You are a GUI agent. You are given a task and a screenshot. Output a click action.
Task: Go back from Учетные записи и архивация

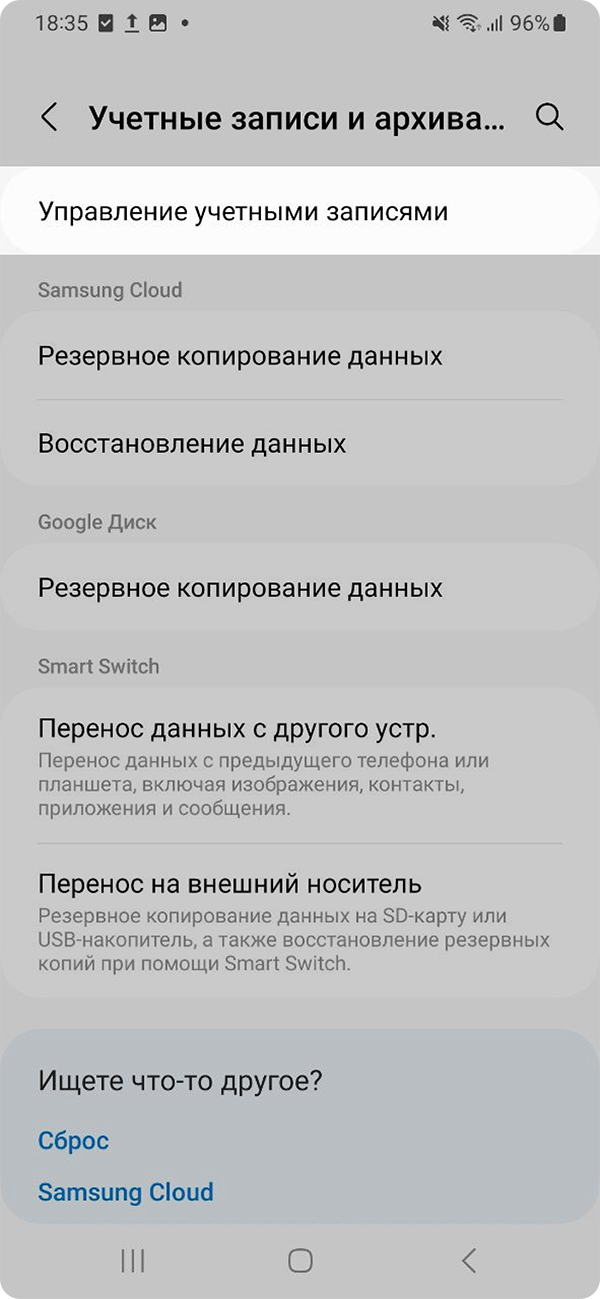[49, 117]
